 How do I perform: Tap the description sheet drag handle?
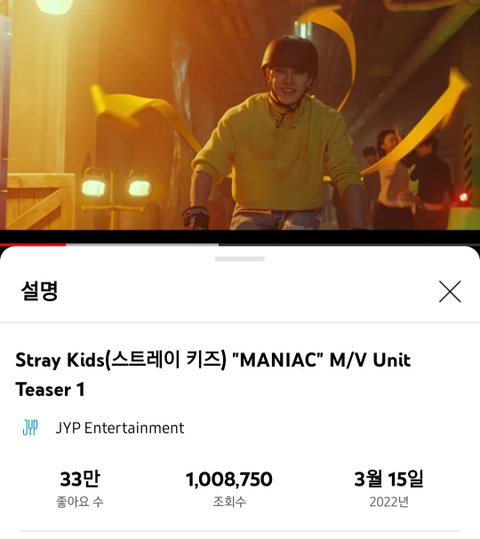click(x=240, y=259)
